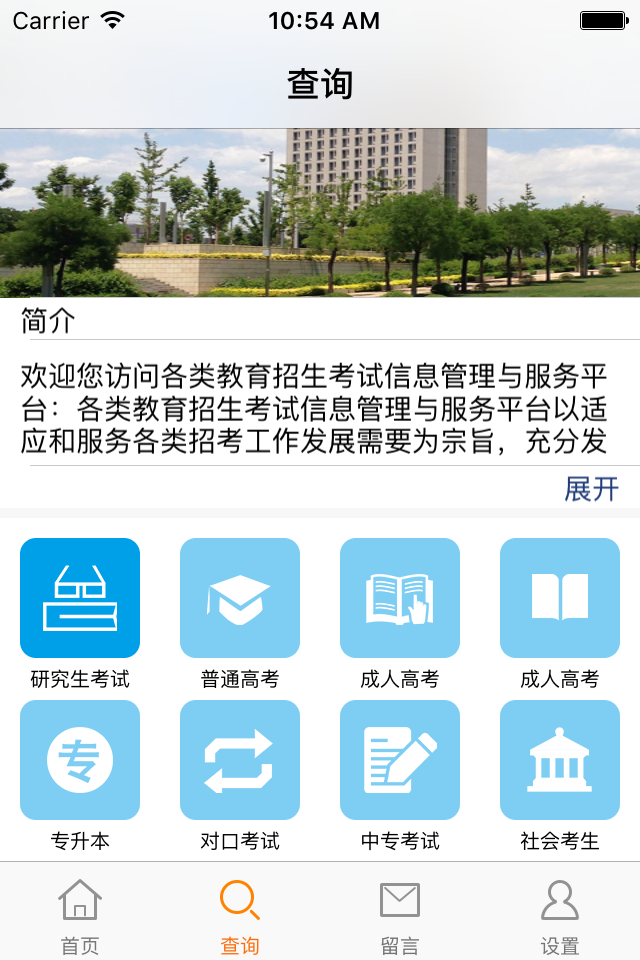This screenshot has width=640, height=960.
Task: Open the 社会考生 category
Action: [x=560, y=760]
